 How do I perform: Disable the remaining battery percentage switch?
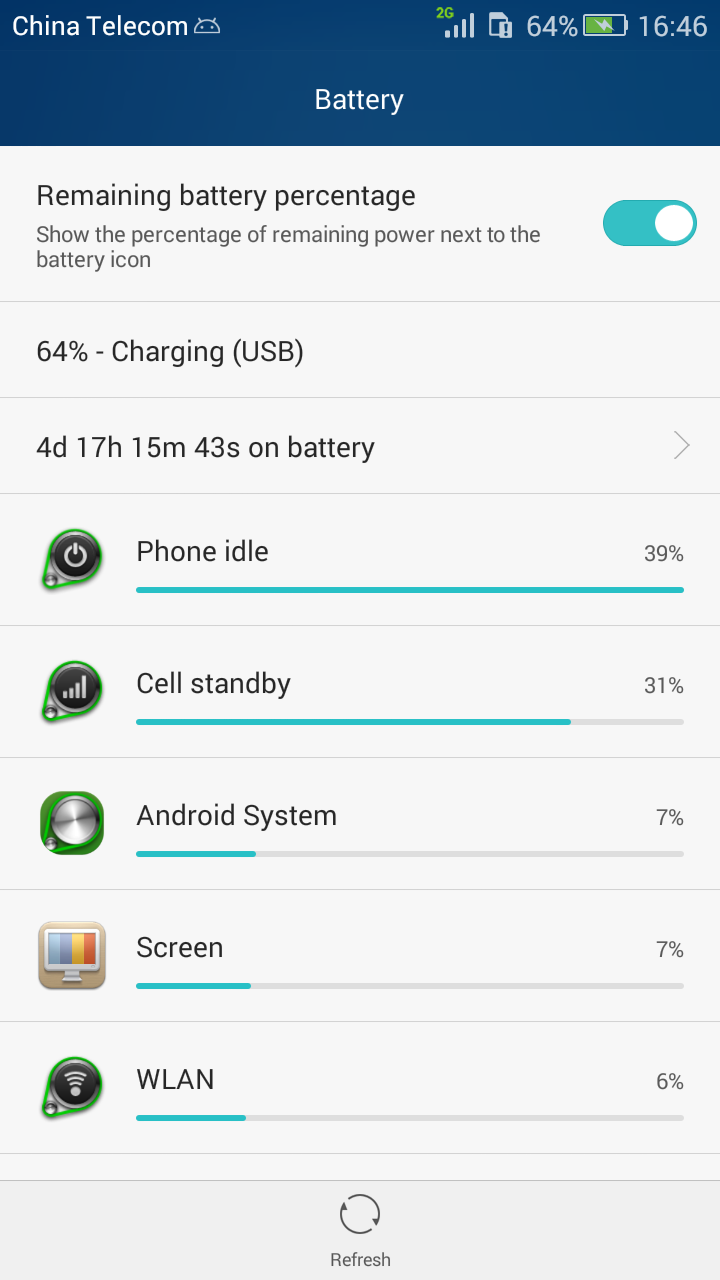tap(649, 223)
